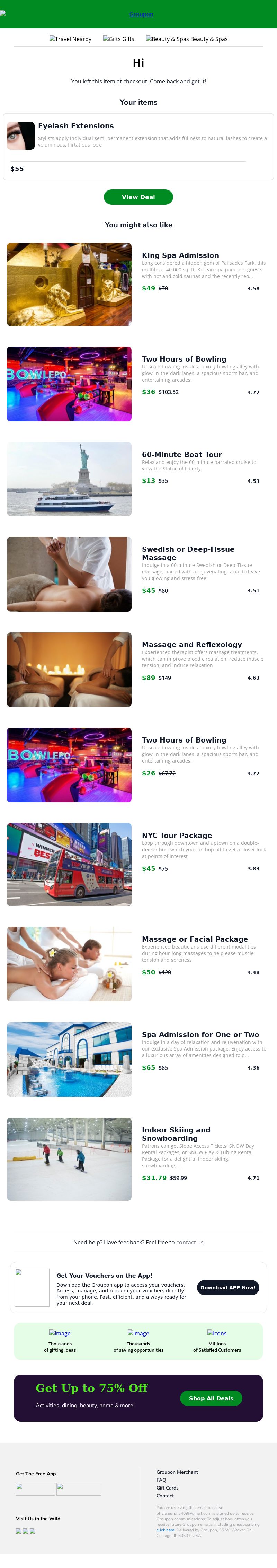The height and width of the screenshot is (1568, 277).
Task: Open the Gifts category link
Action: (x=118, y=39)
